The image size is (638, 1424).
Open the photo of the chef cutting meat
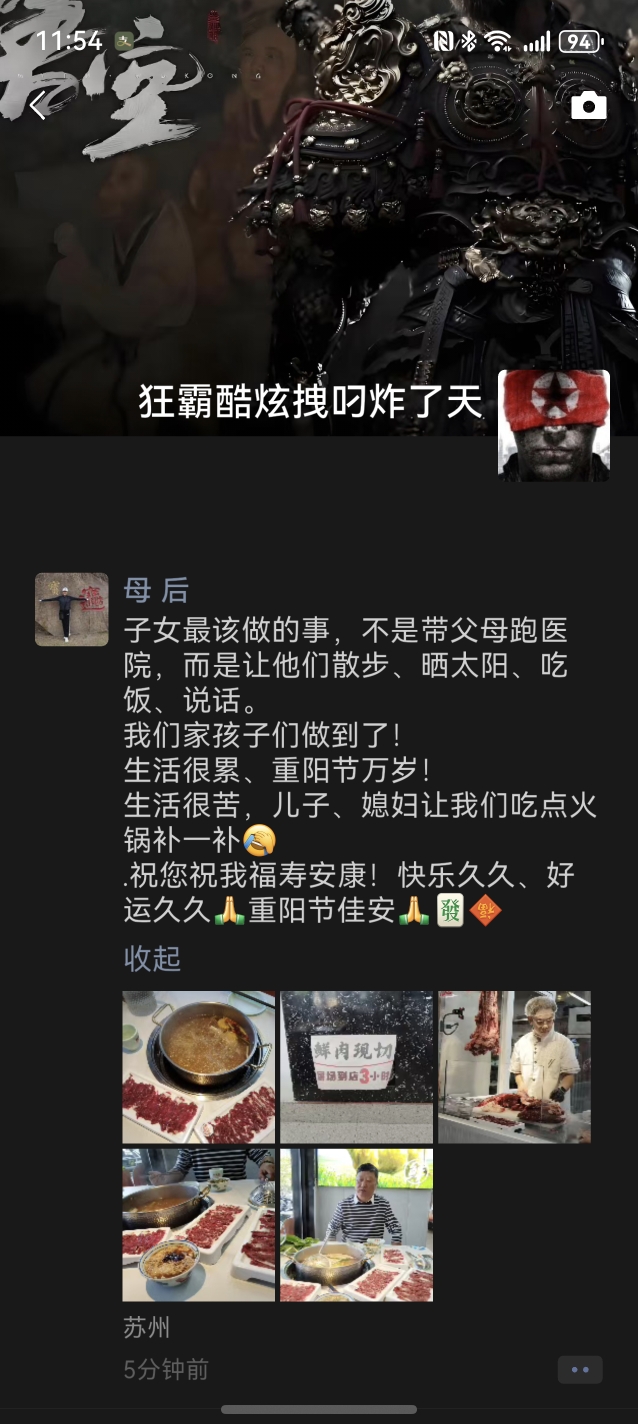coord(514,1067)
